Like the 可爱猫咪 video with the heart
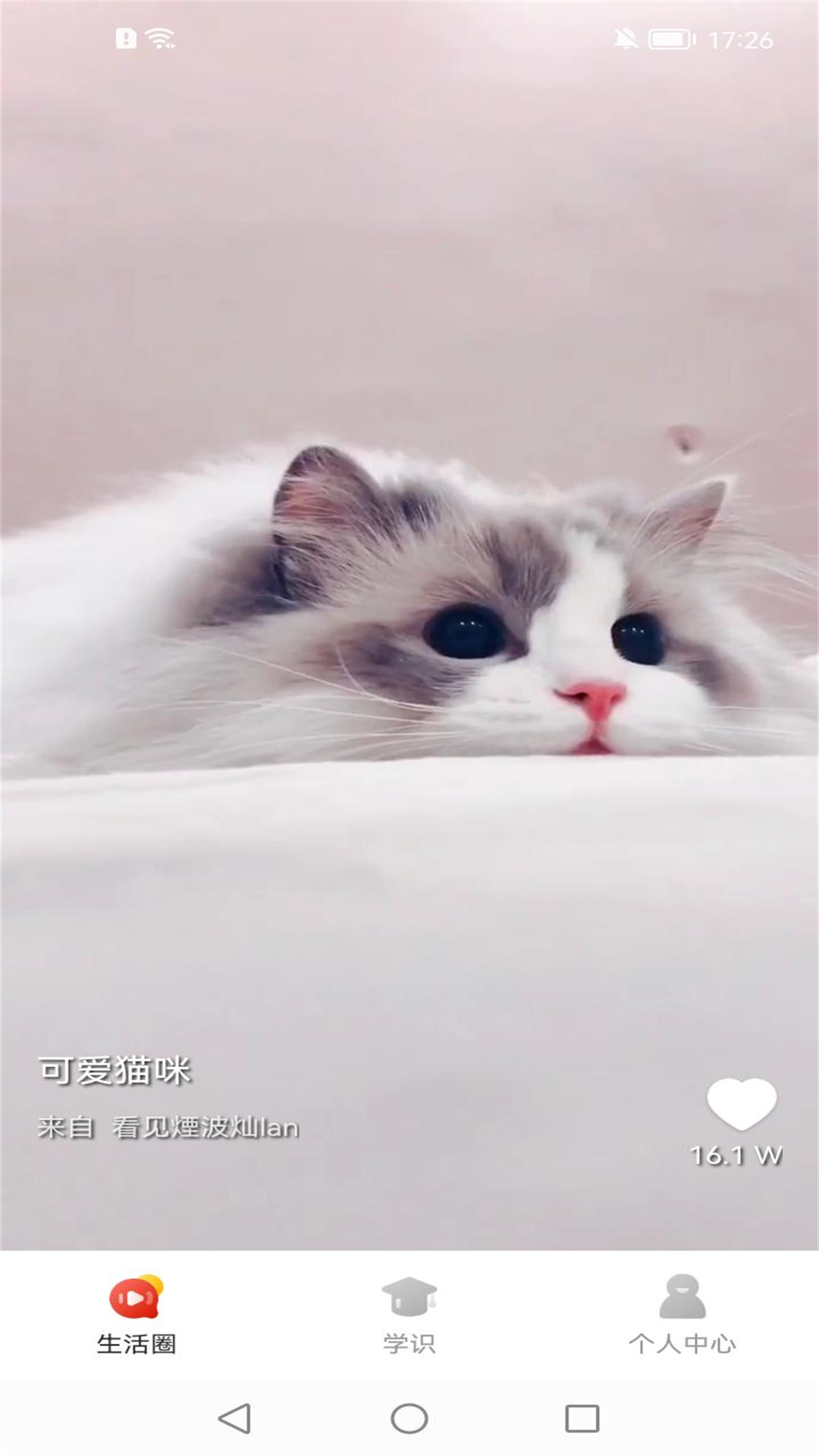 pos(742,1103)
